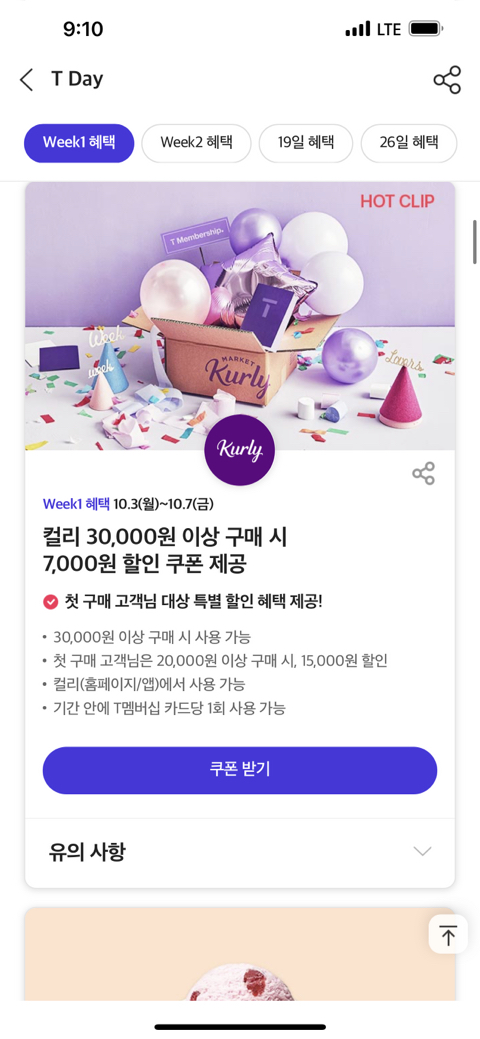Viewport: 480px width, 1039px height.
Task: Go back from the T Day page
Action: [27, 80]
